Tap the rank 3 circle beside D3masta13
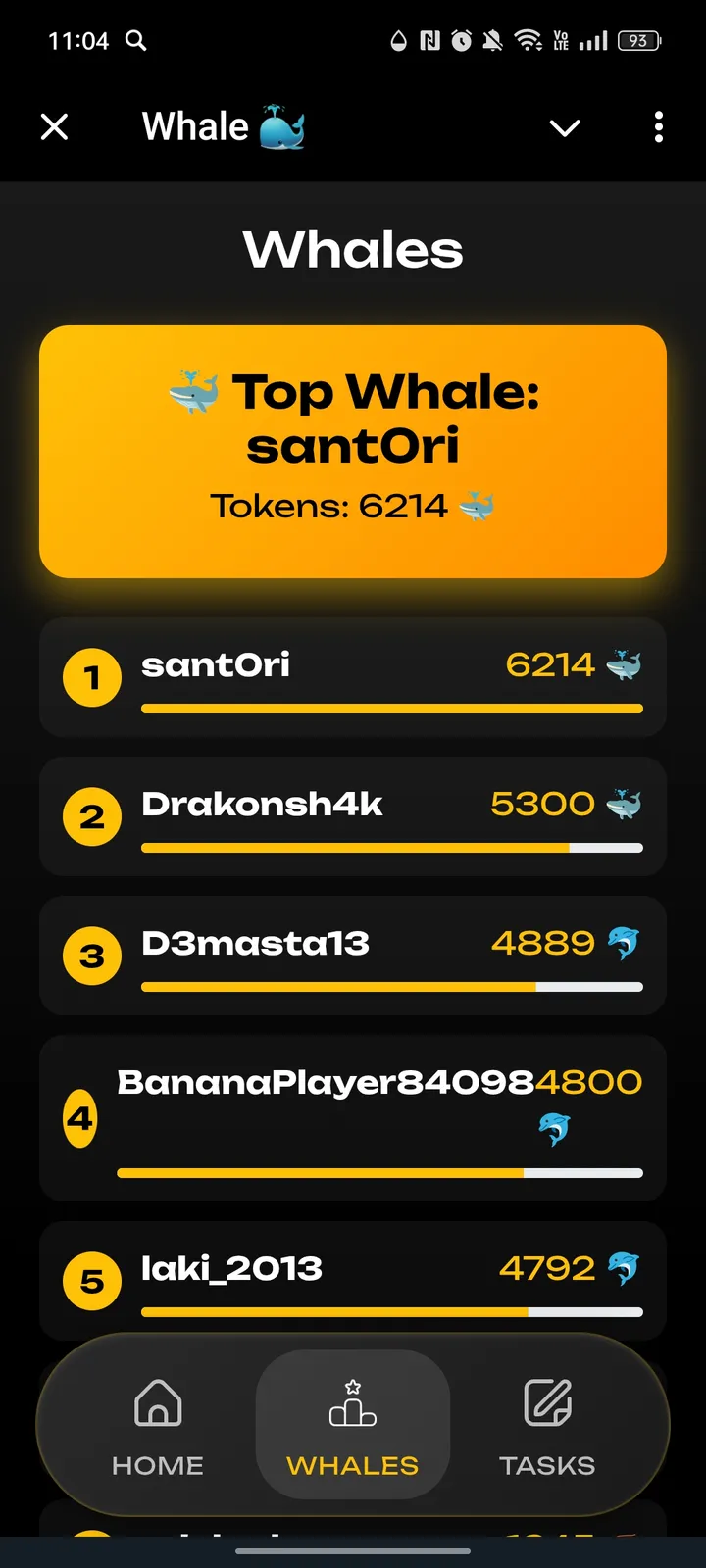Viewport: 706px width, 1568px height. 91,955
